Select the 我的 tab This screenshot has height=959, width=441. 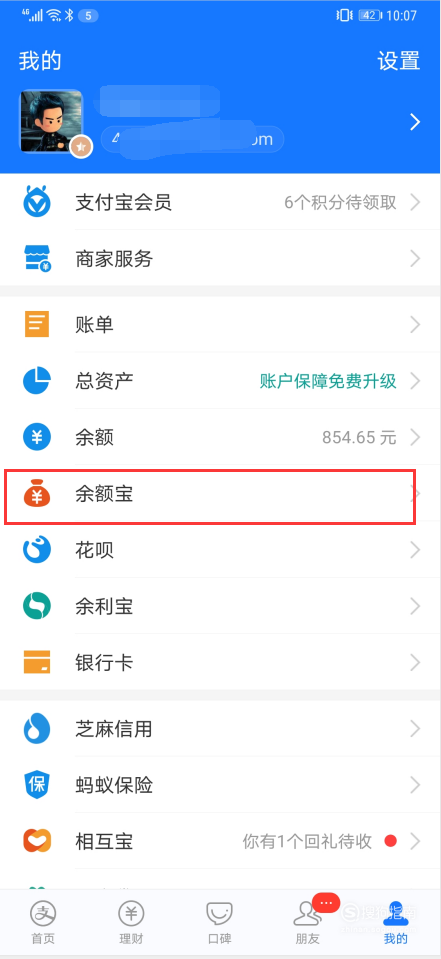(396, 922)
